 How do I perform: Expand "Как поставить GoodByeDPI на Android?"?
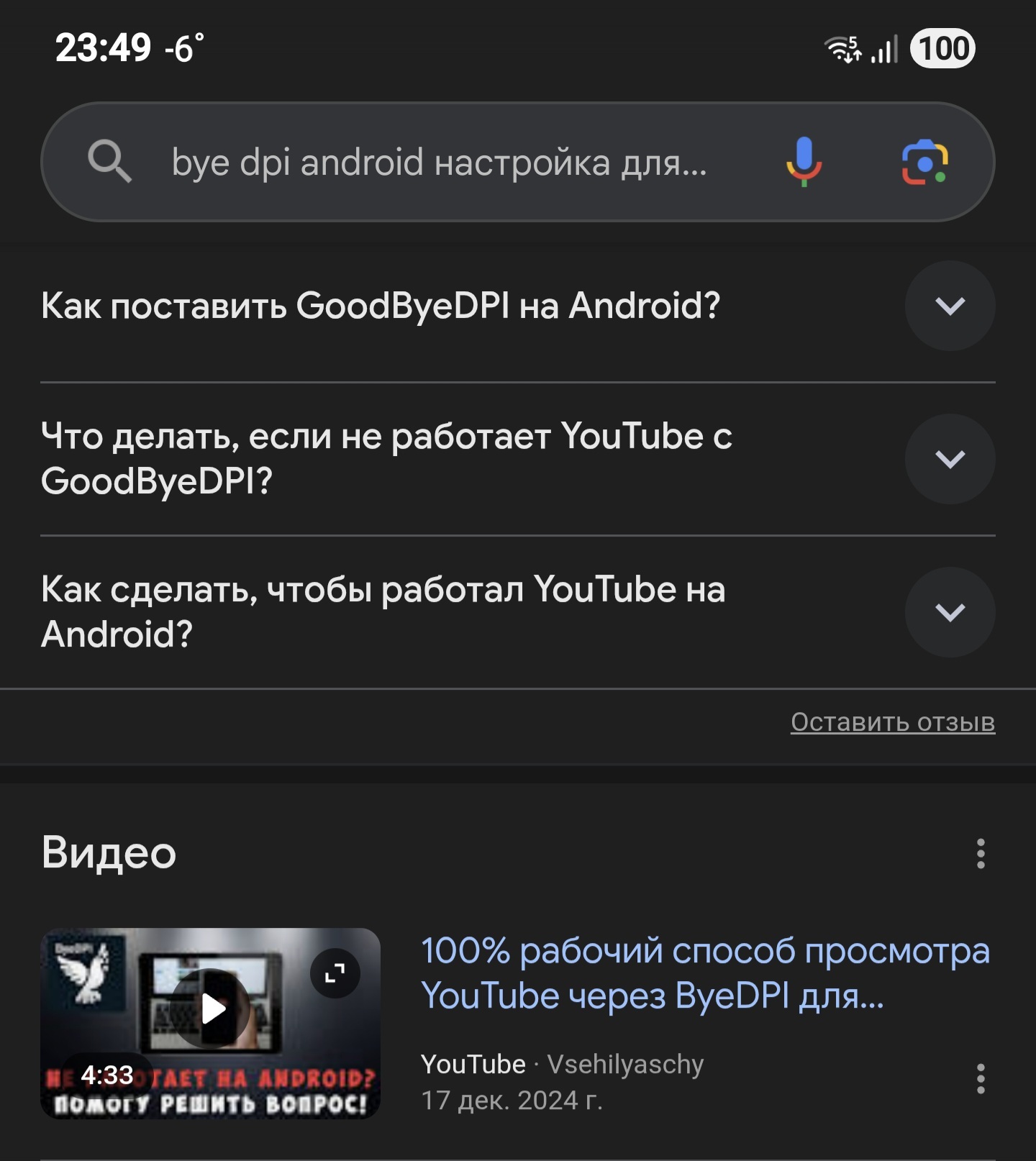point(950,306)
